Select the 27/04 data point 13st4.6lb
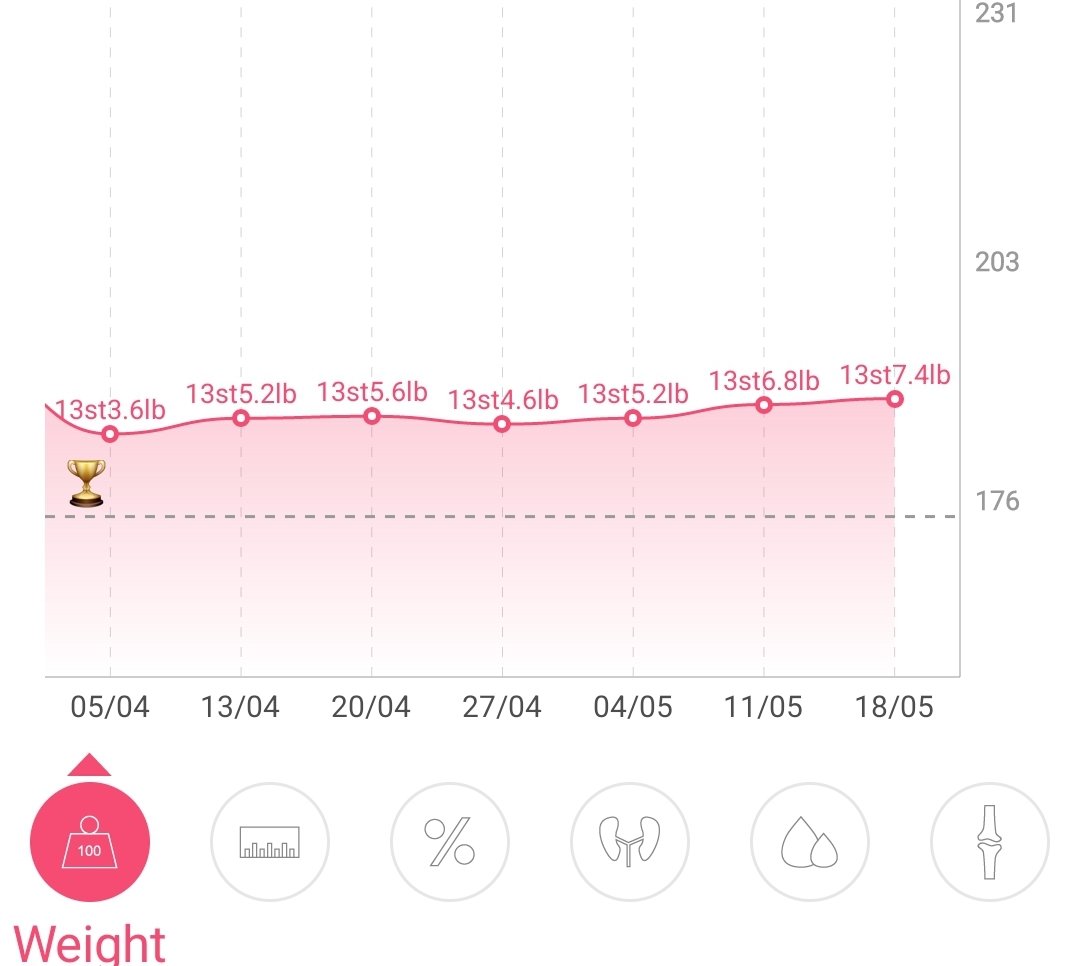1080x966 pixels. [502, 424]
